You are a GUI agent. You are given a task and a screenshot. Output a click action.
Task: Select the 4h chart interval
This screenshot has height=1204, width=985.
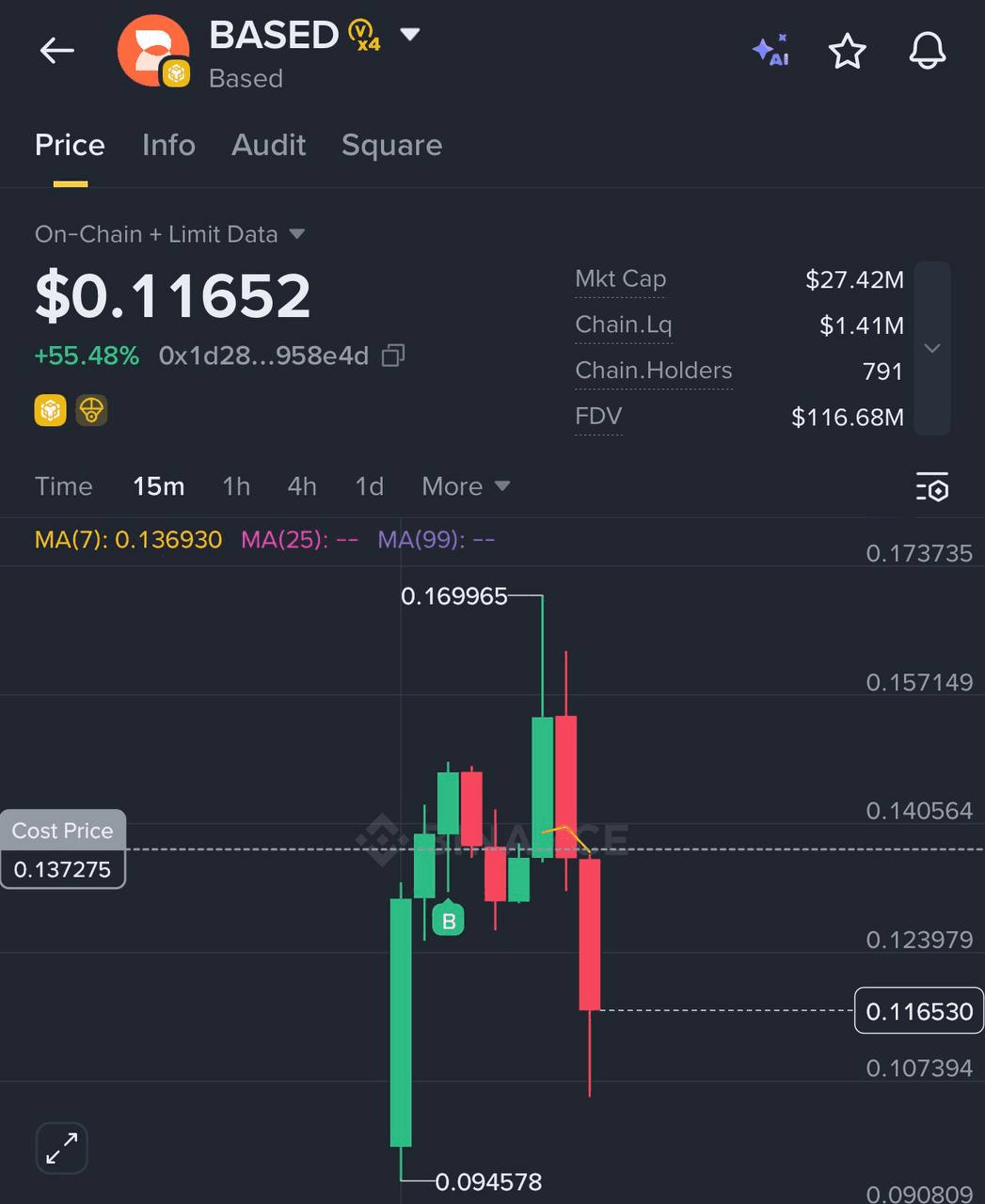coord(302,486)
